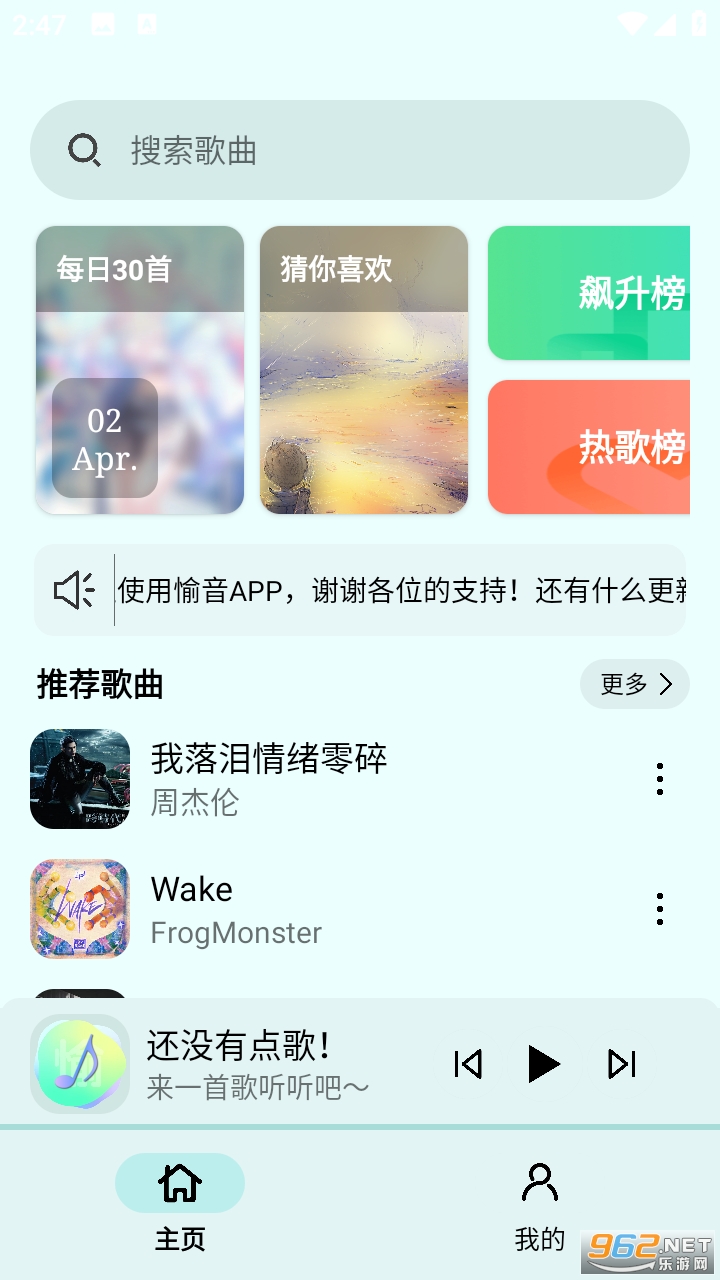Open the 每日30首 daily playlist card
720x1280 pixels.
pyautogui.click(x=138, y=372)
